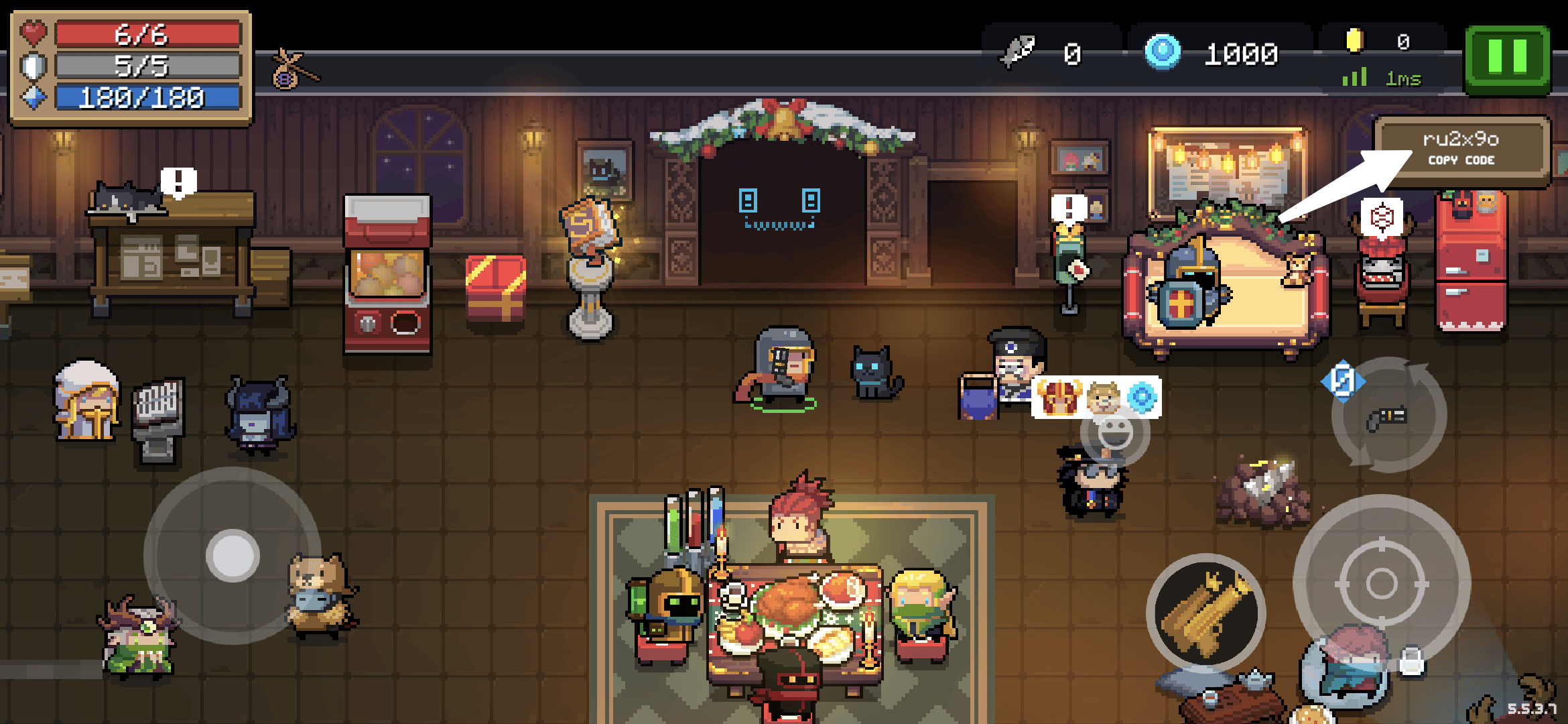The image size is (1568, 724).
Task: Open the red refrigerator
Action: coord(1471,261)
